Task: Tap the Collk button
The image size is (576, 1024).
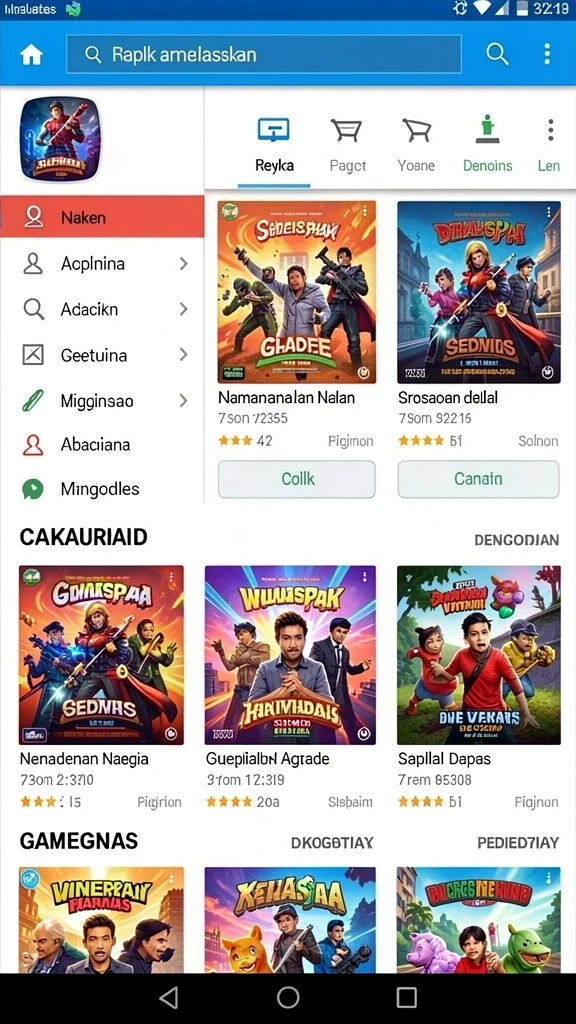Action: click(296, 479)
